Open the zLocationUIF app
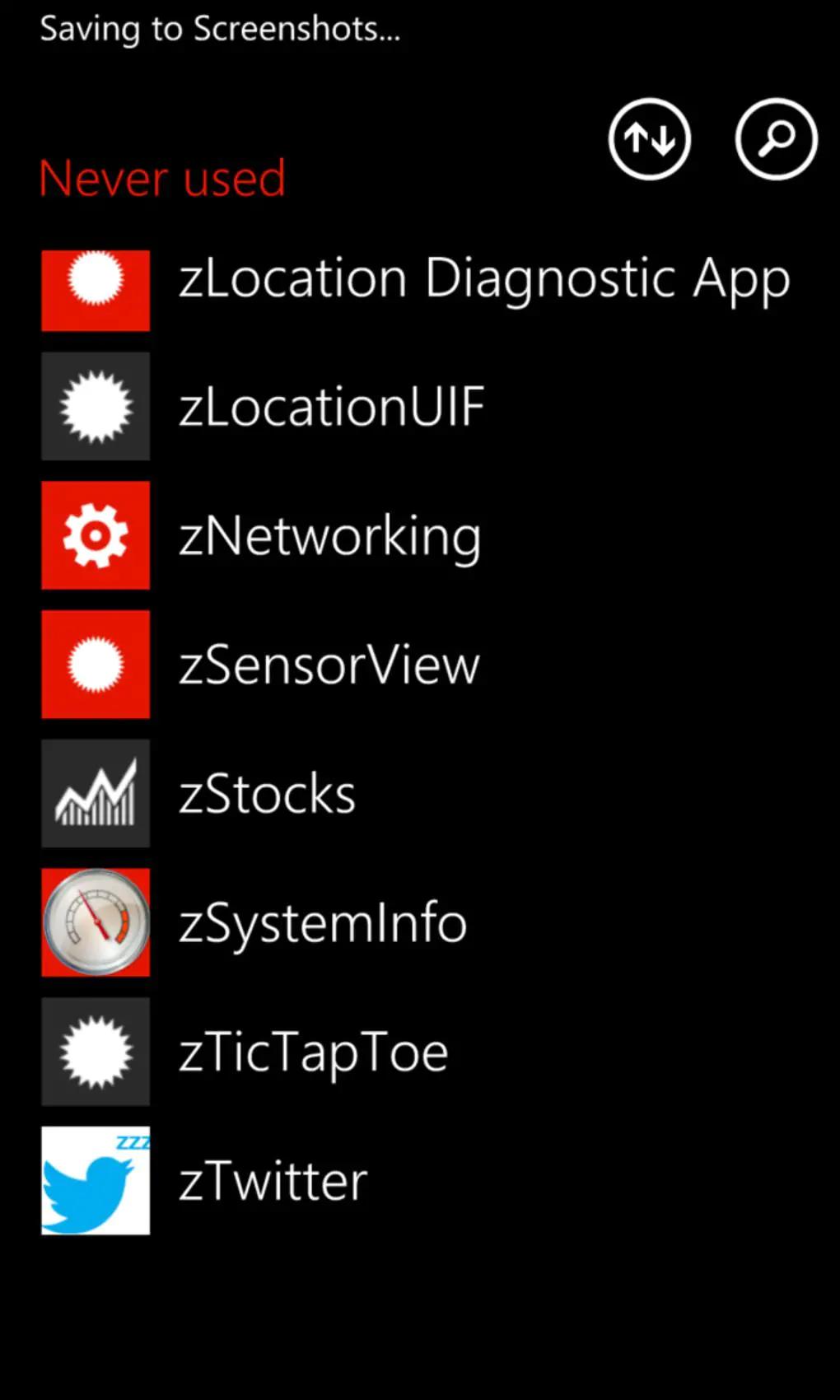840x1400 pixels. (x=331, y=407)
